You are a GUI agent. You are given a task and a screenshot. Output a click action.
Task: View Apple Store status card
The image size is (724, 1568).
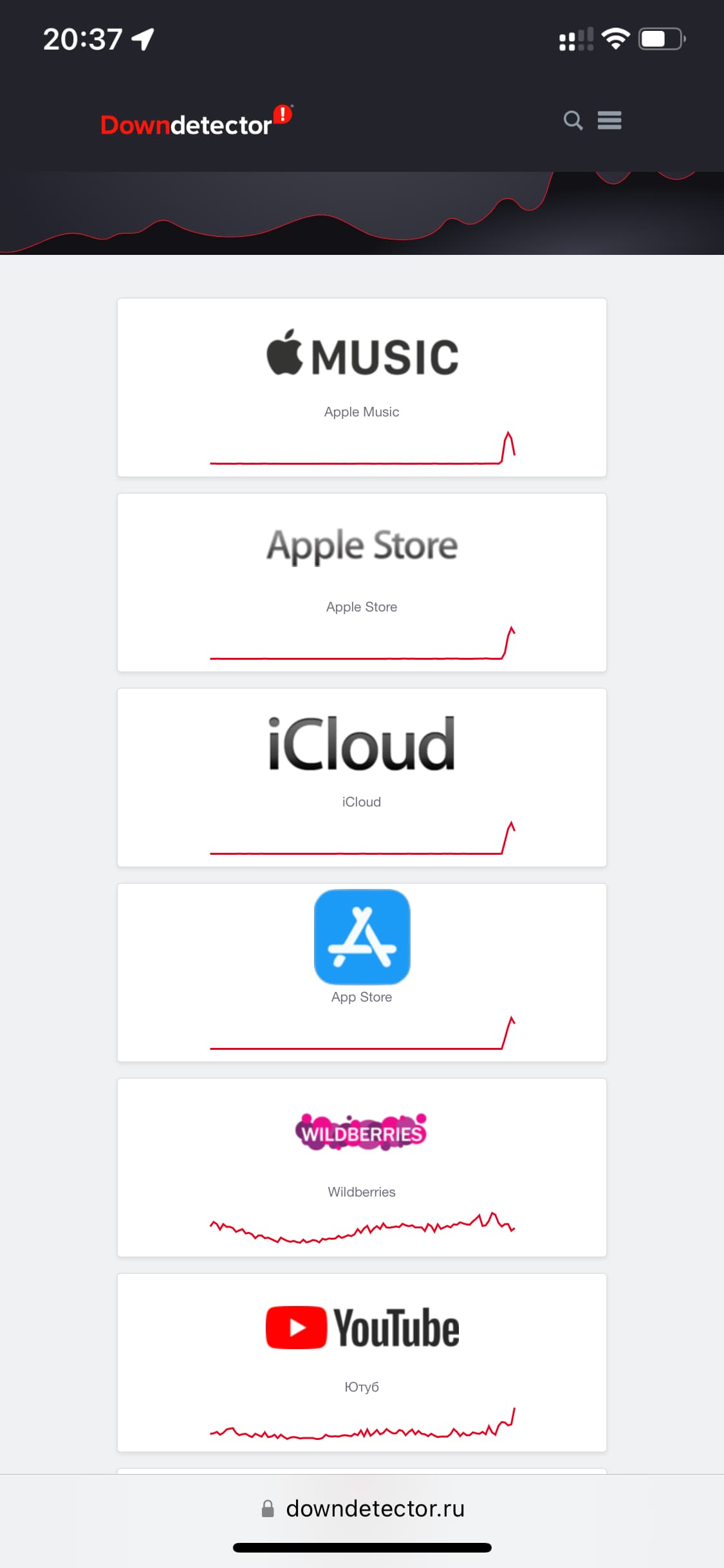tap(362, 583)
